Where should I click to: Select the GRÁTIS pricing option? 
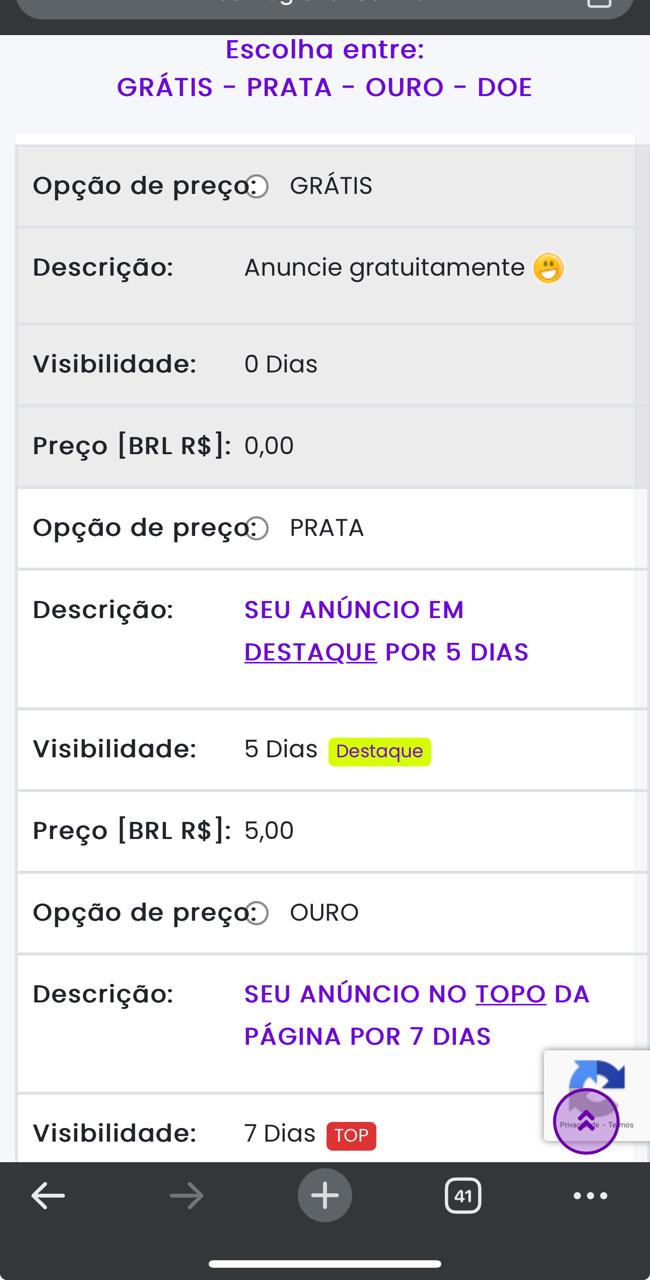tap(257, 187)
